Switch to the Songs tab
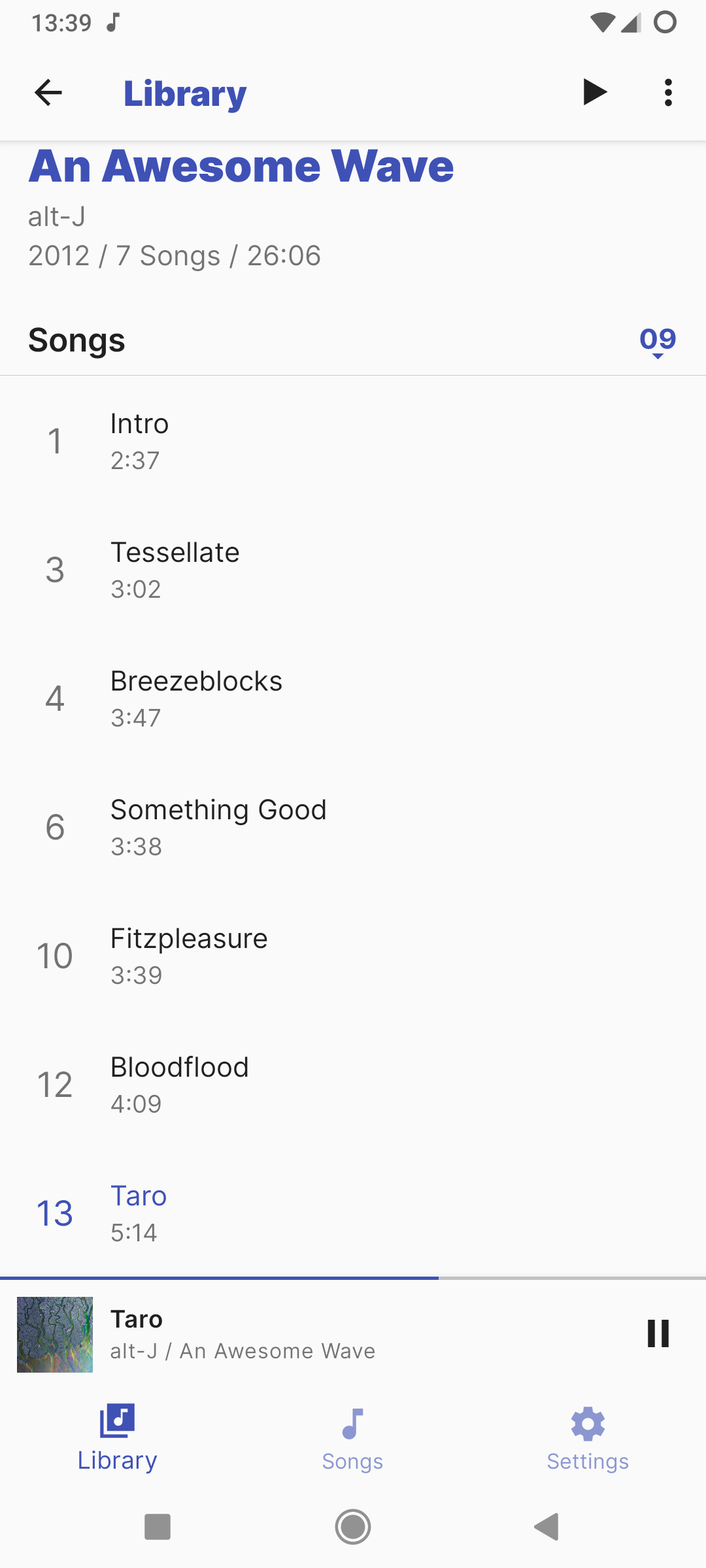Viewport: 706px width, 1568px height. click(x=353, y=1437)
